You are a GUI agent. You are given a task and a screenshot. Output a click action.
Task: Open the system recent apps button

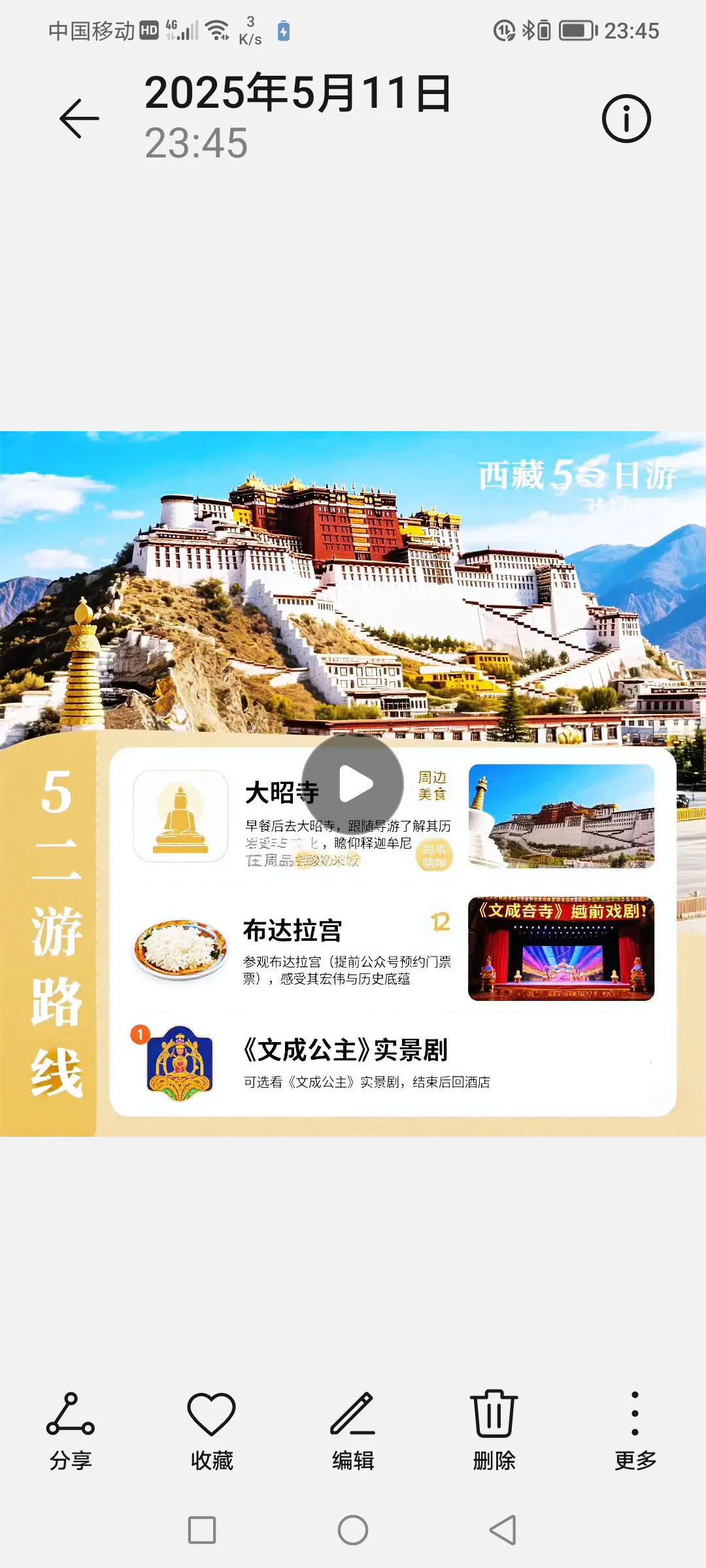[x=202, y=1530]
